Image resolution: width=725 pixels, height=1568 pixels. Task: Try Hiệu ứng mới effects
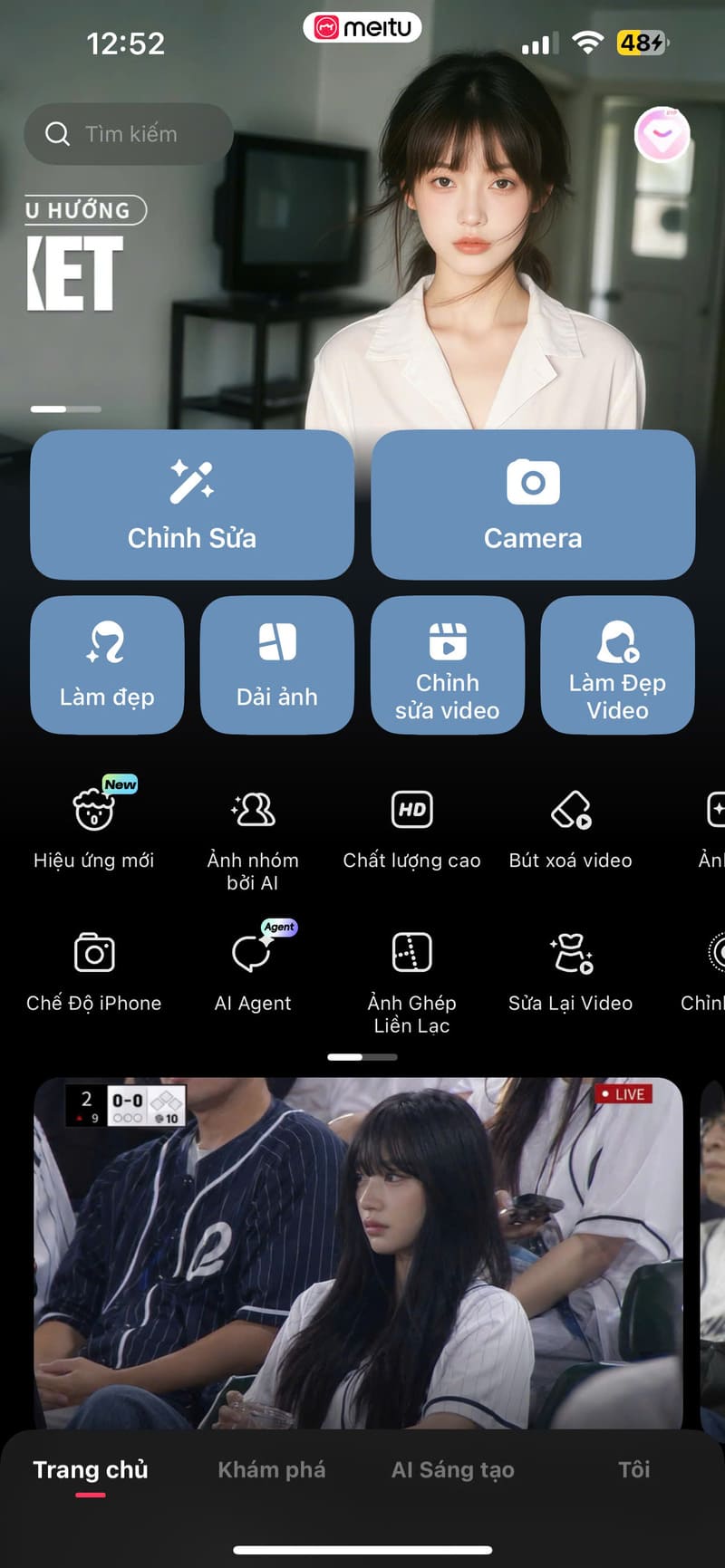pyautogui.click(x=94, y=824)
